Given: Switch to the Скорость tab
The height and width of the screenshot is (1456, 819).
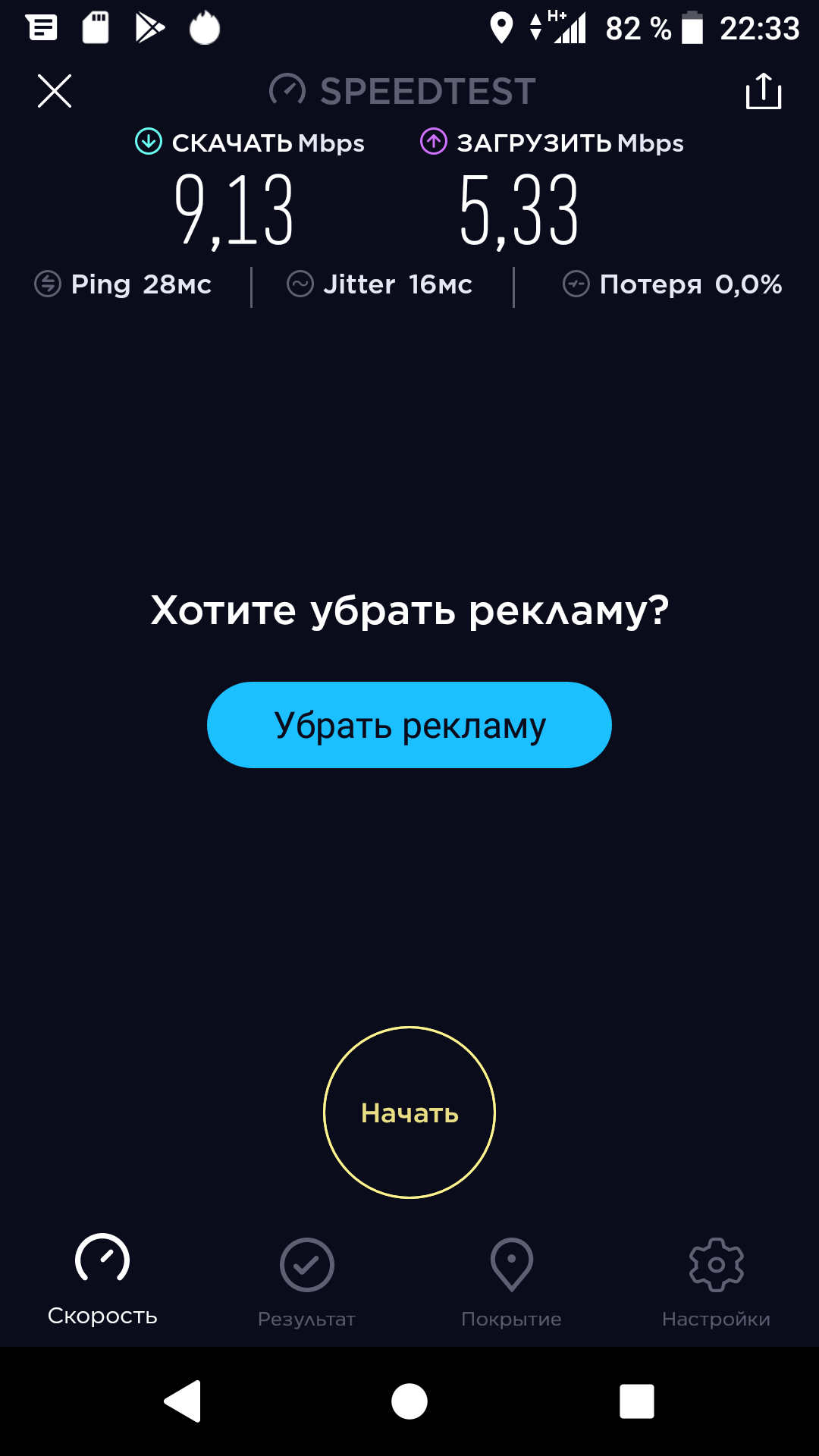Looking at the screenshot, I should click(102, 1279).
